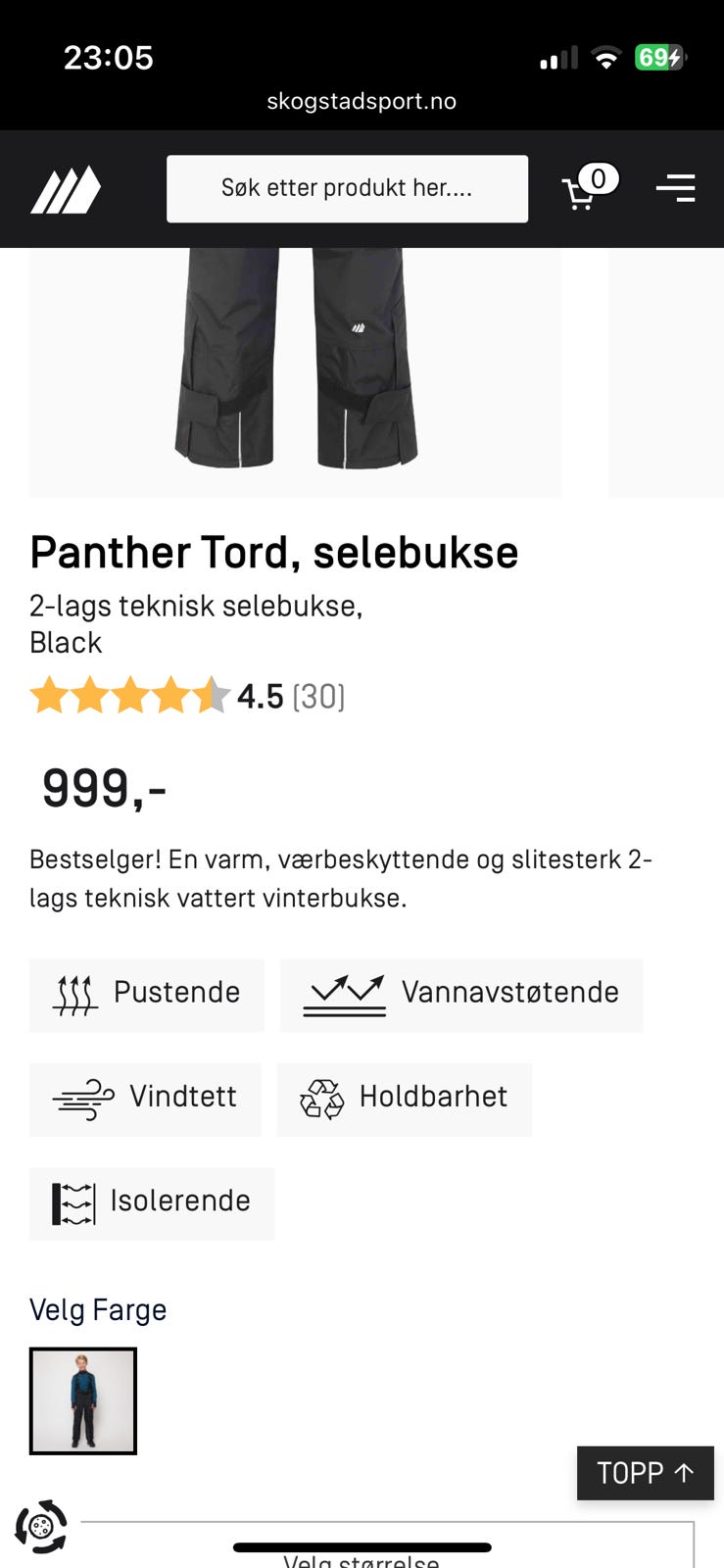This screenshot has width=724, height=1568.
Task: Open the shopping cart
Action: [x=586, y=188]
